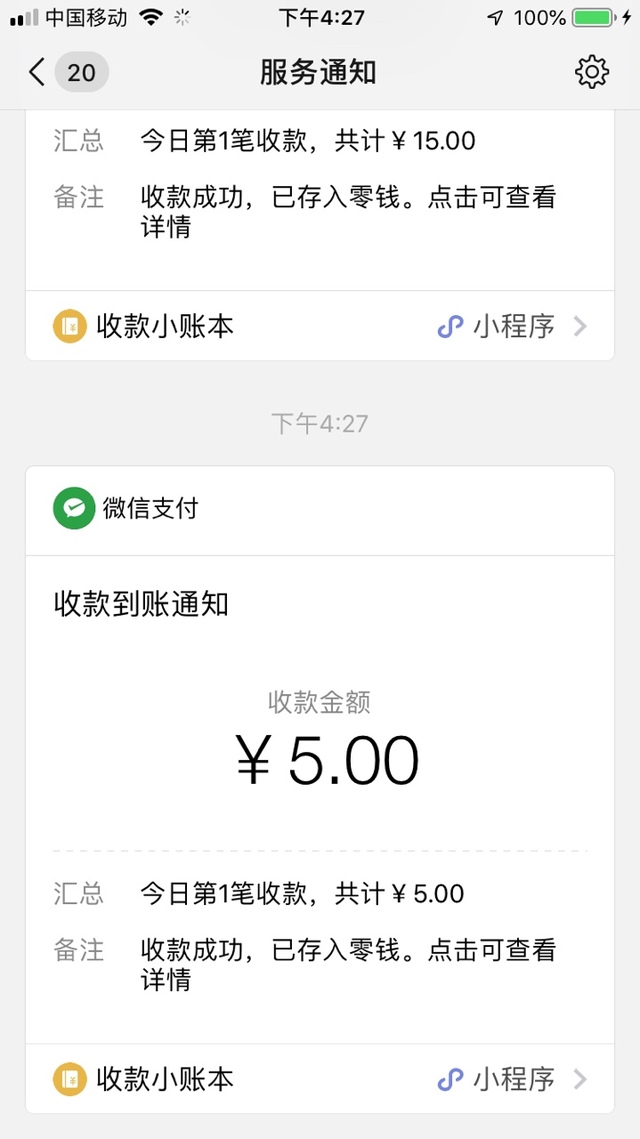Open 收款小账本 mini program under ¥15.00 card

click(320, 327)
